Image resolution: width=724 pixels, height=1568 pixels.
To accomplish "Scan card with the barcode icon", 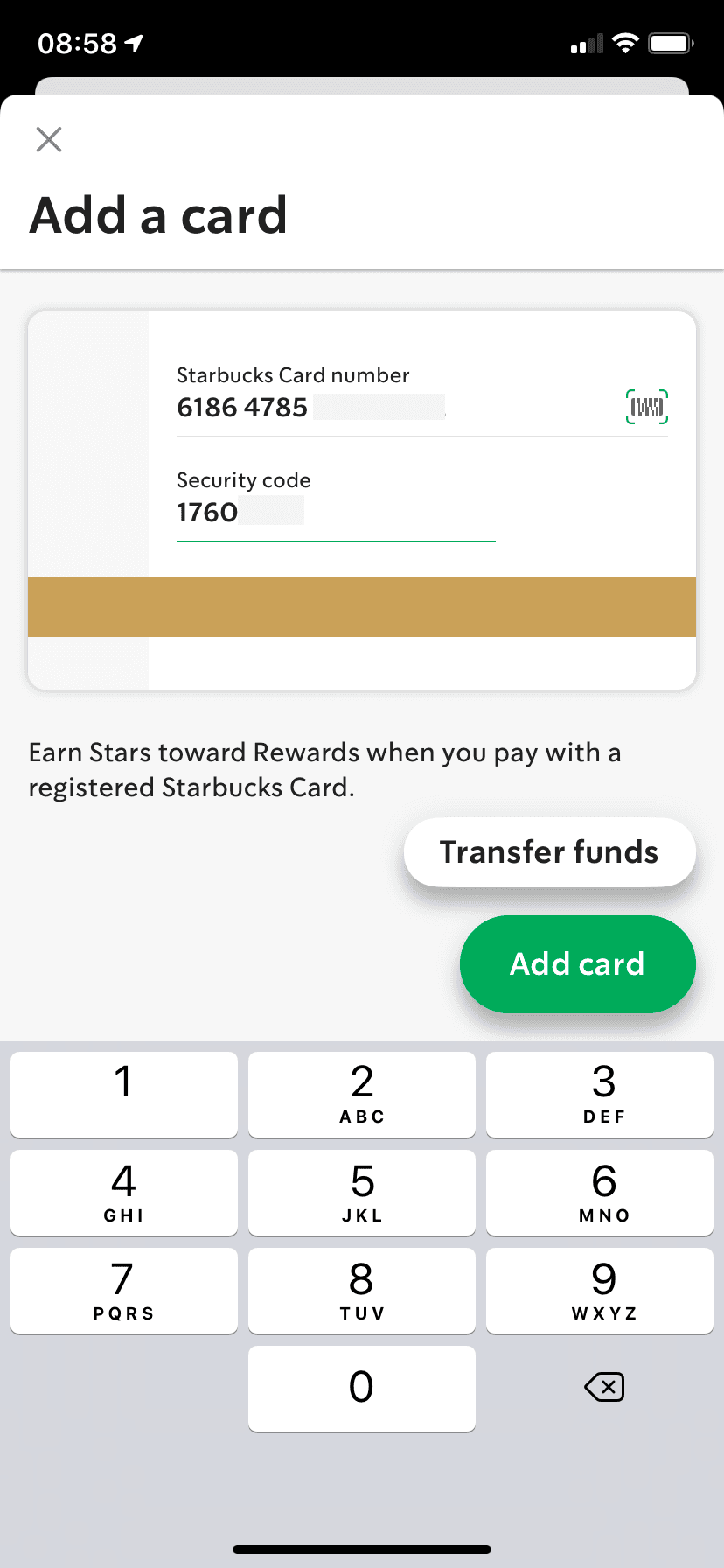I will point(647,407).
